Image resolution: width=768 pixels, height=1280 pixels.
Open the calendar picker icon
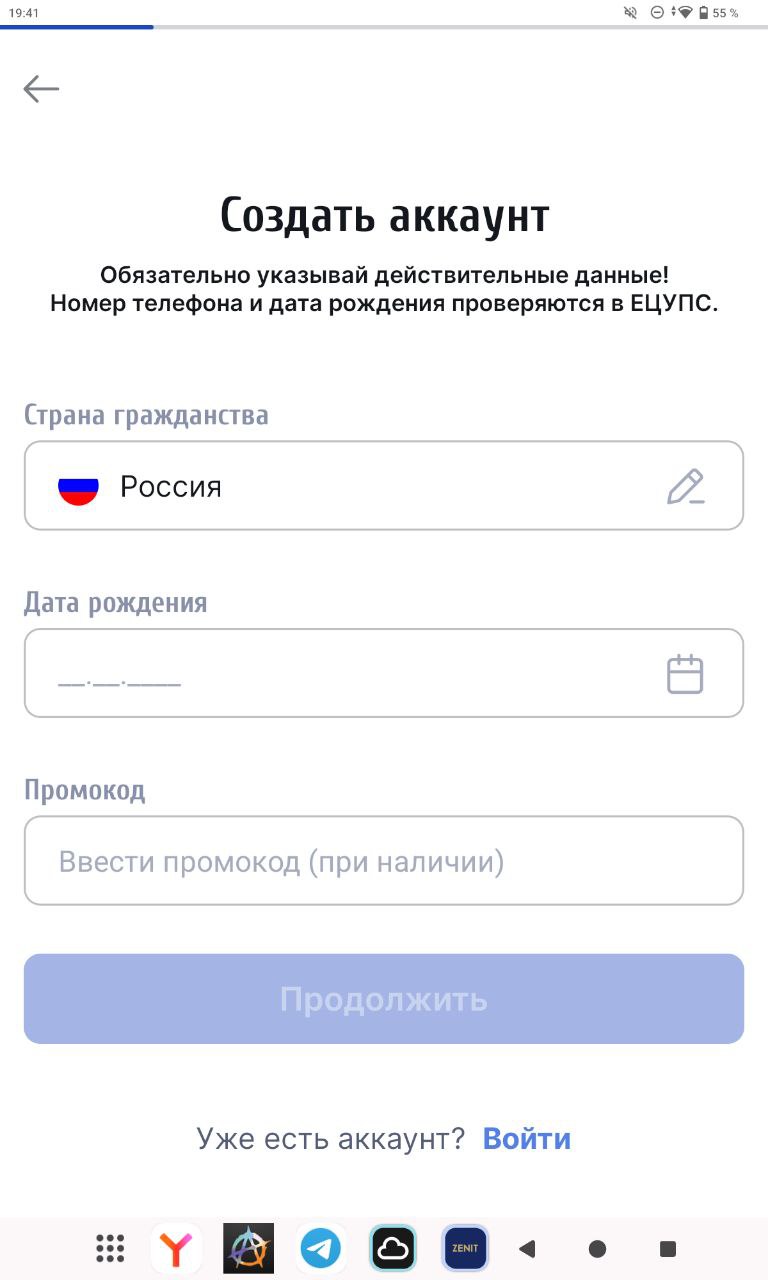[x=685, y=674]
